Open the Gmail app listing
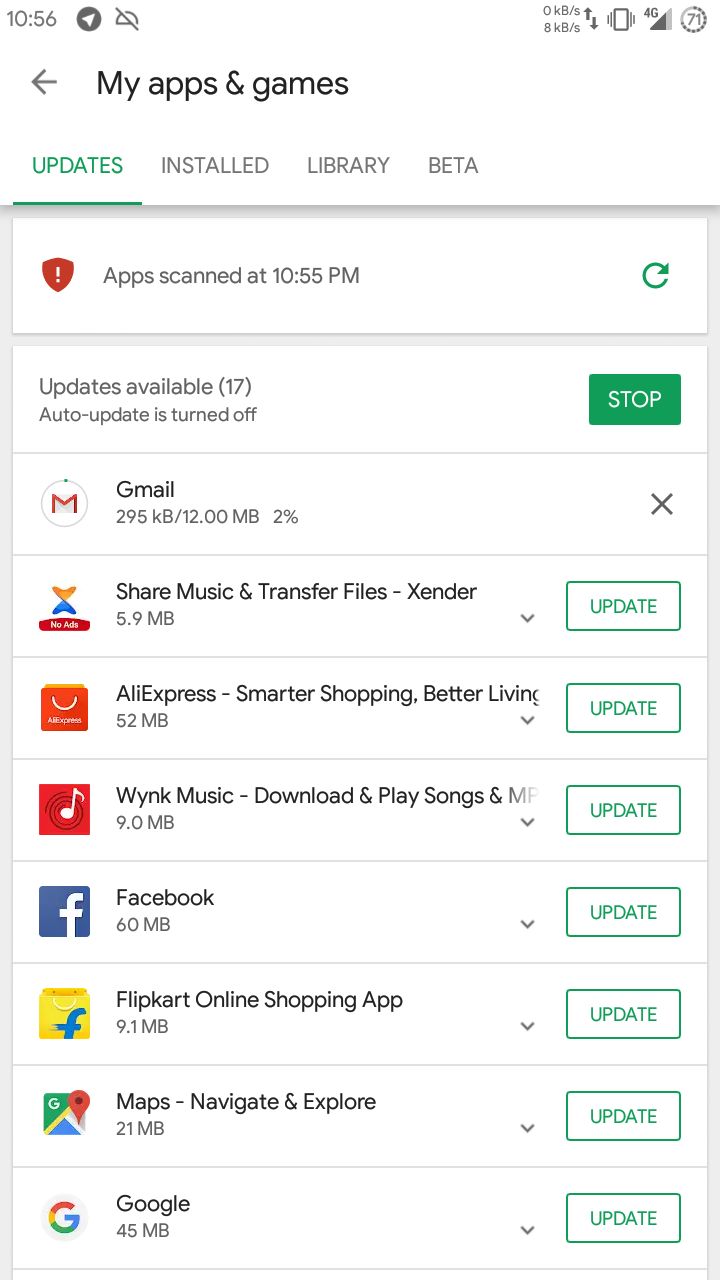Viewport: 720px width, 1280px height. (330, 504)
